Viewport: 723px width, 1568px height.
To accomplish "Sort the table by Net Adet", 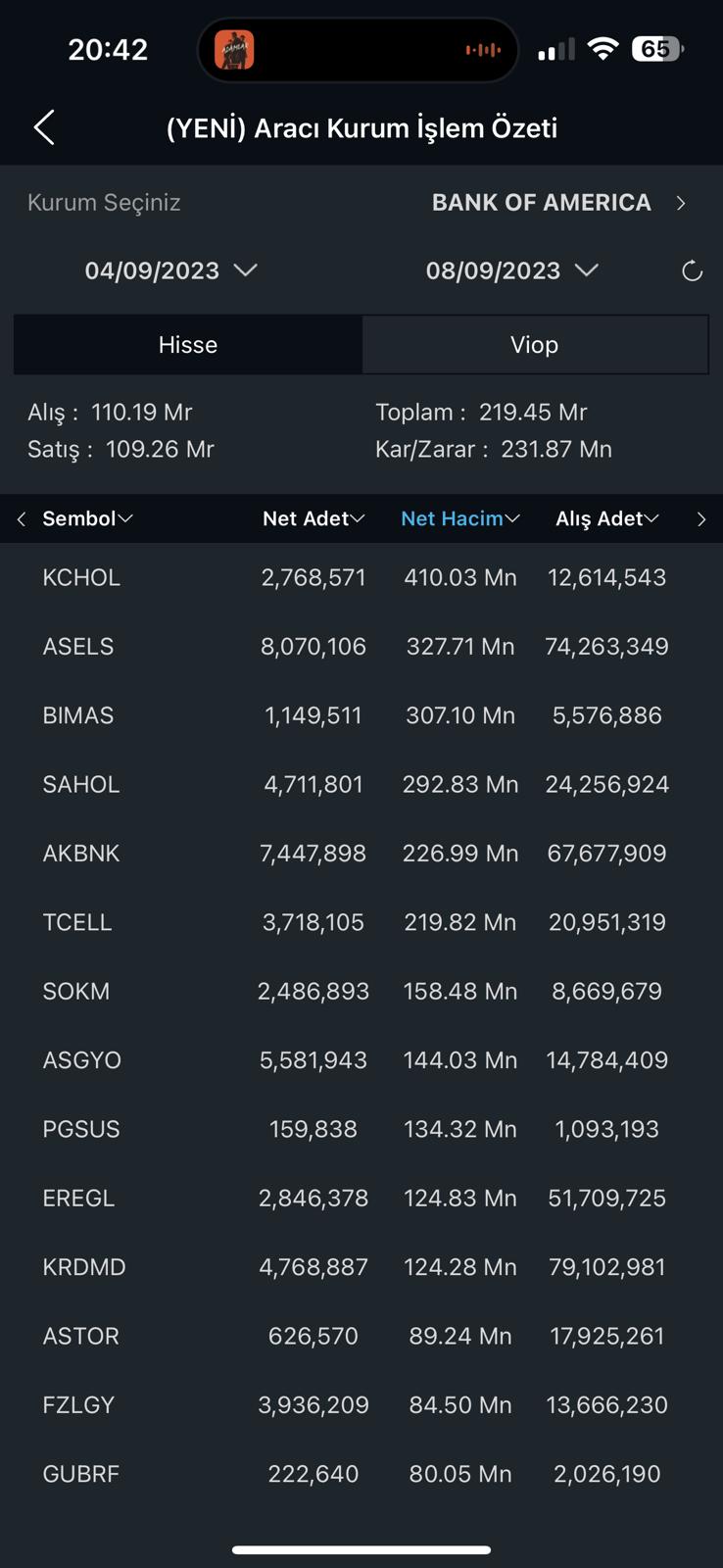I will 313,518.
